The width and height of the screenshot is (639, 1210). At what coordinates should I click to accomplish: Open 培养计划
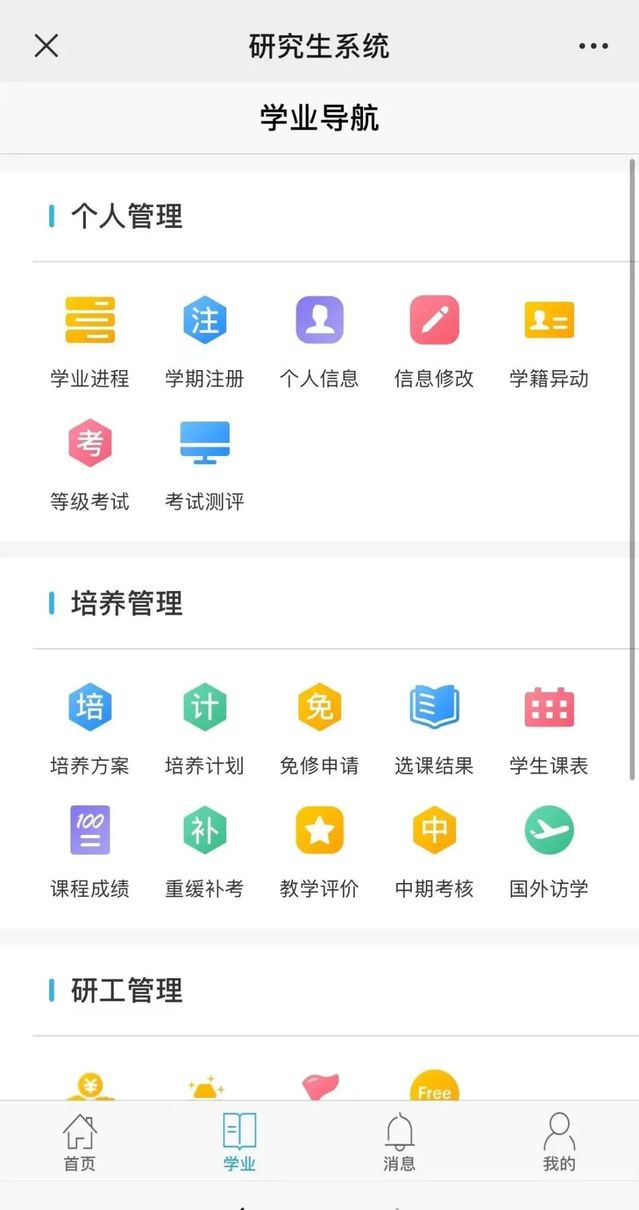(205, 729)
